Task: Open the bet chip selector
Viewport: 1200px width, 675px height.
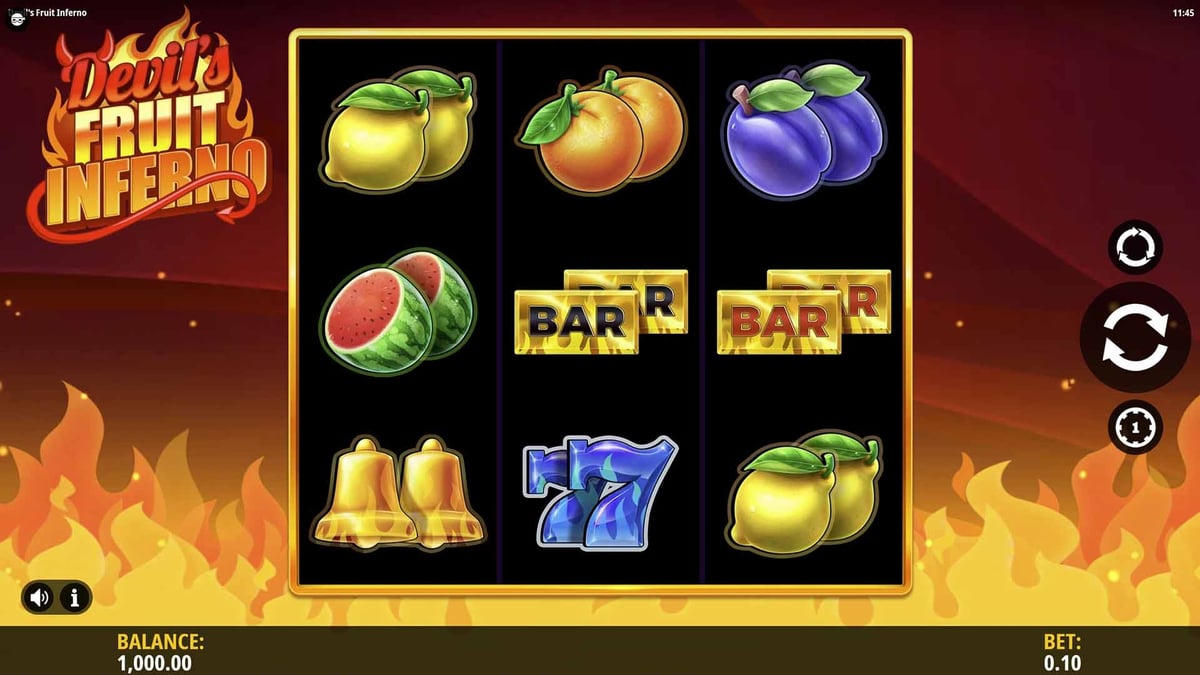Action: coord(1135,427)
